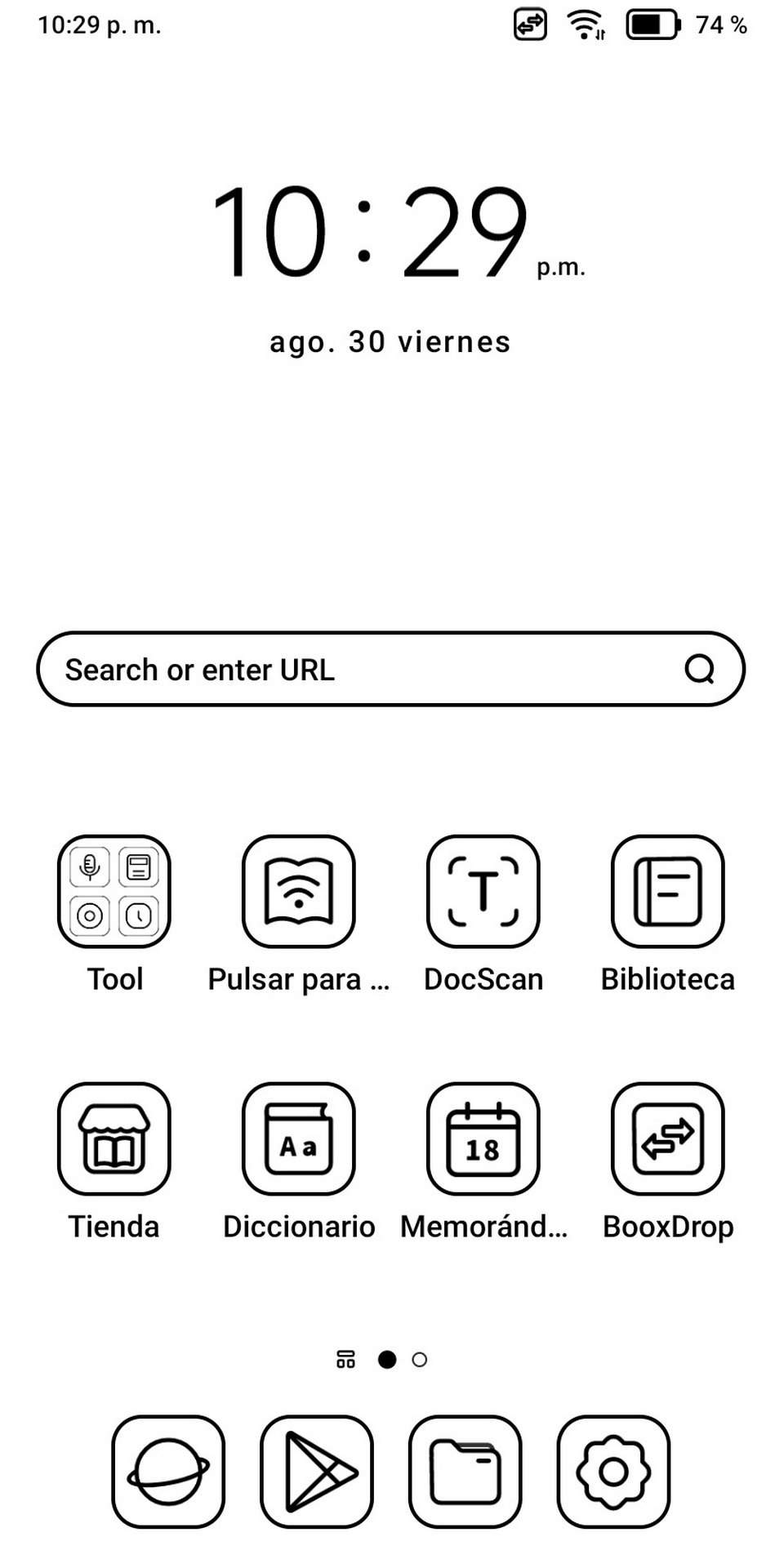The width and height of the screenshot is (784, 1568).
Task: Open the file manager folder icon
Action: tap(465, 1472)
